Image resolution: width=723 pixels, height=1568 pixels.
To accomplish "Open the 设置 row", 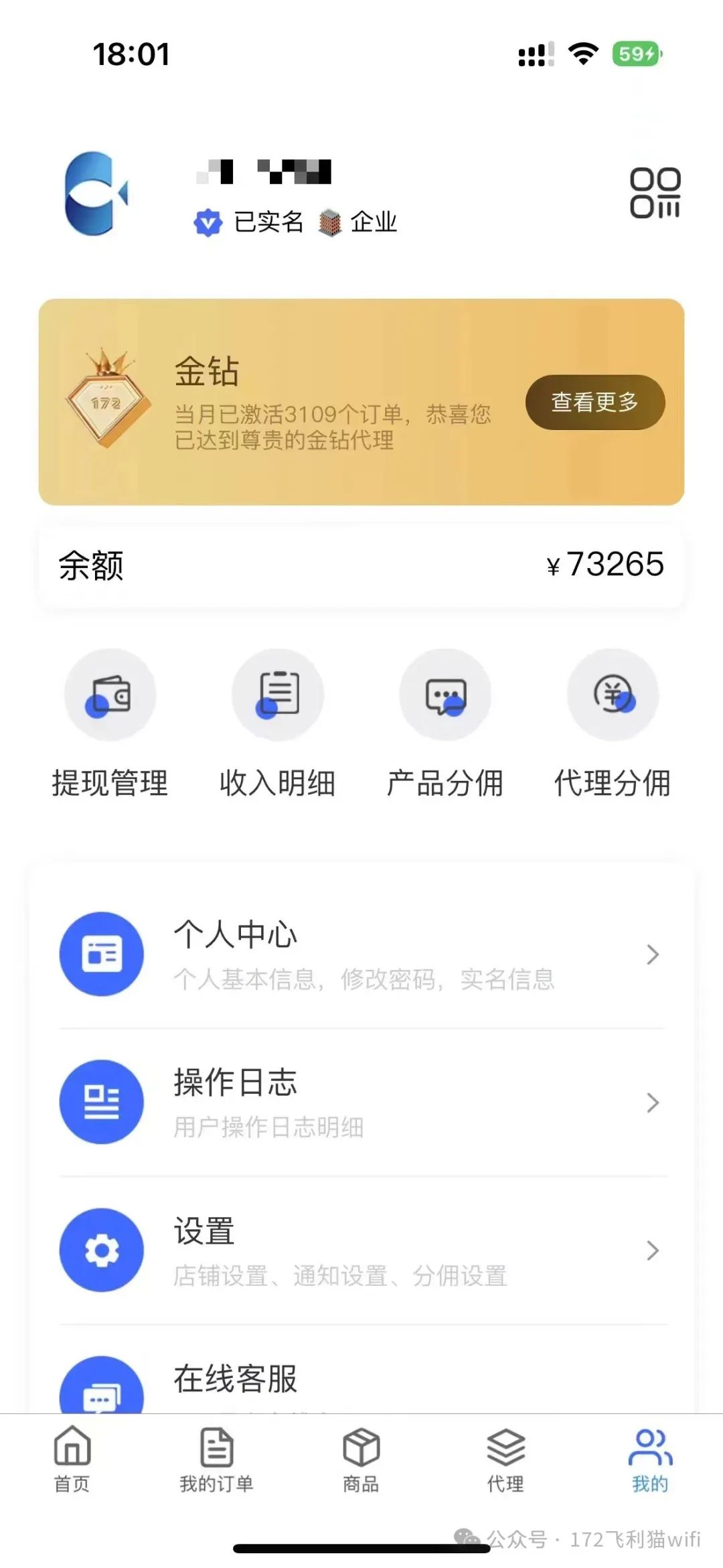I will click(x=361, y=1250).
